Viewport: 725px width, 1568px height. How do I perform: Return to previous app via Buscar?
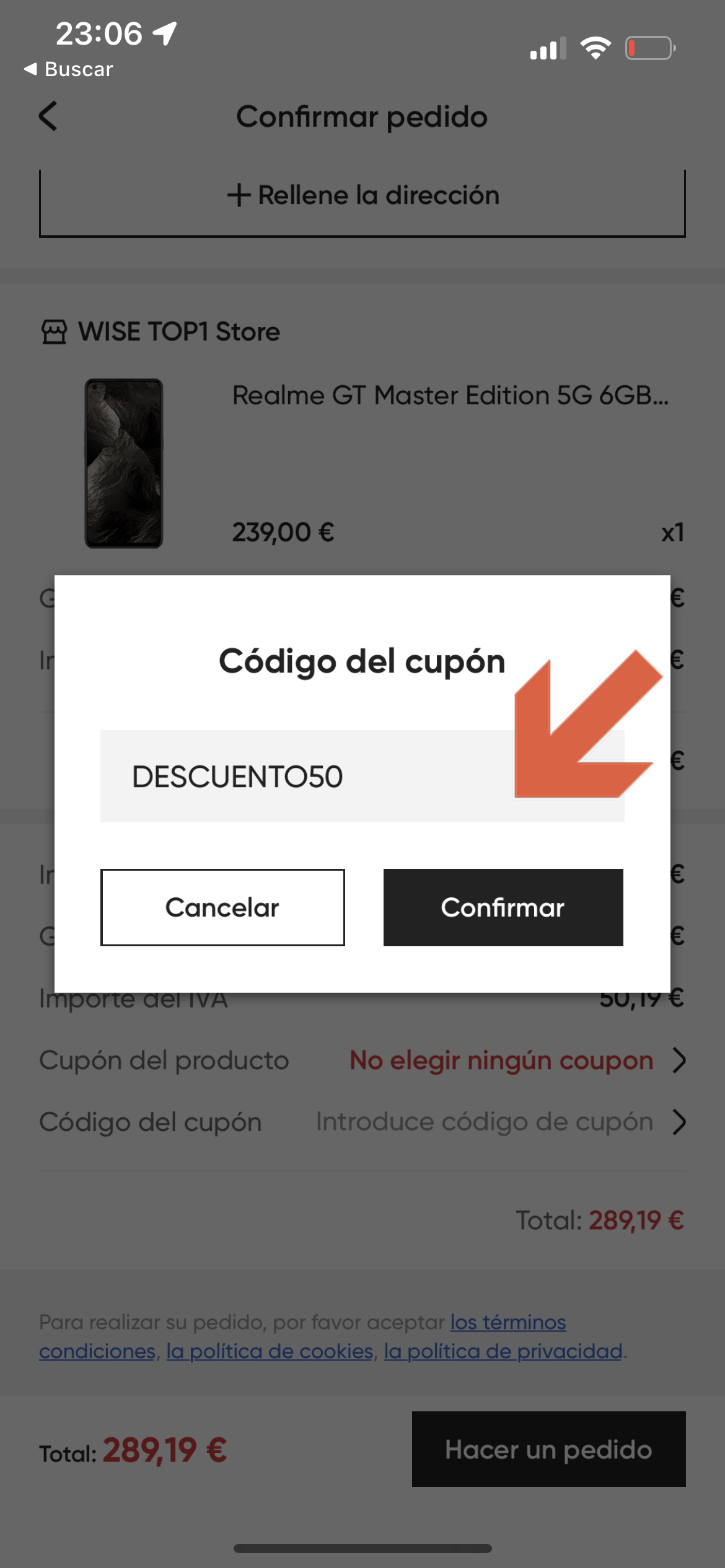click(69, 69)
